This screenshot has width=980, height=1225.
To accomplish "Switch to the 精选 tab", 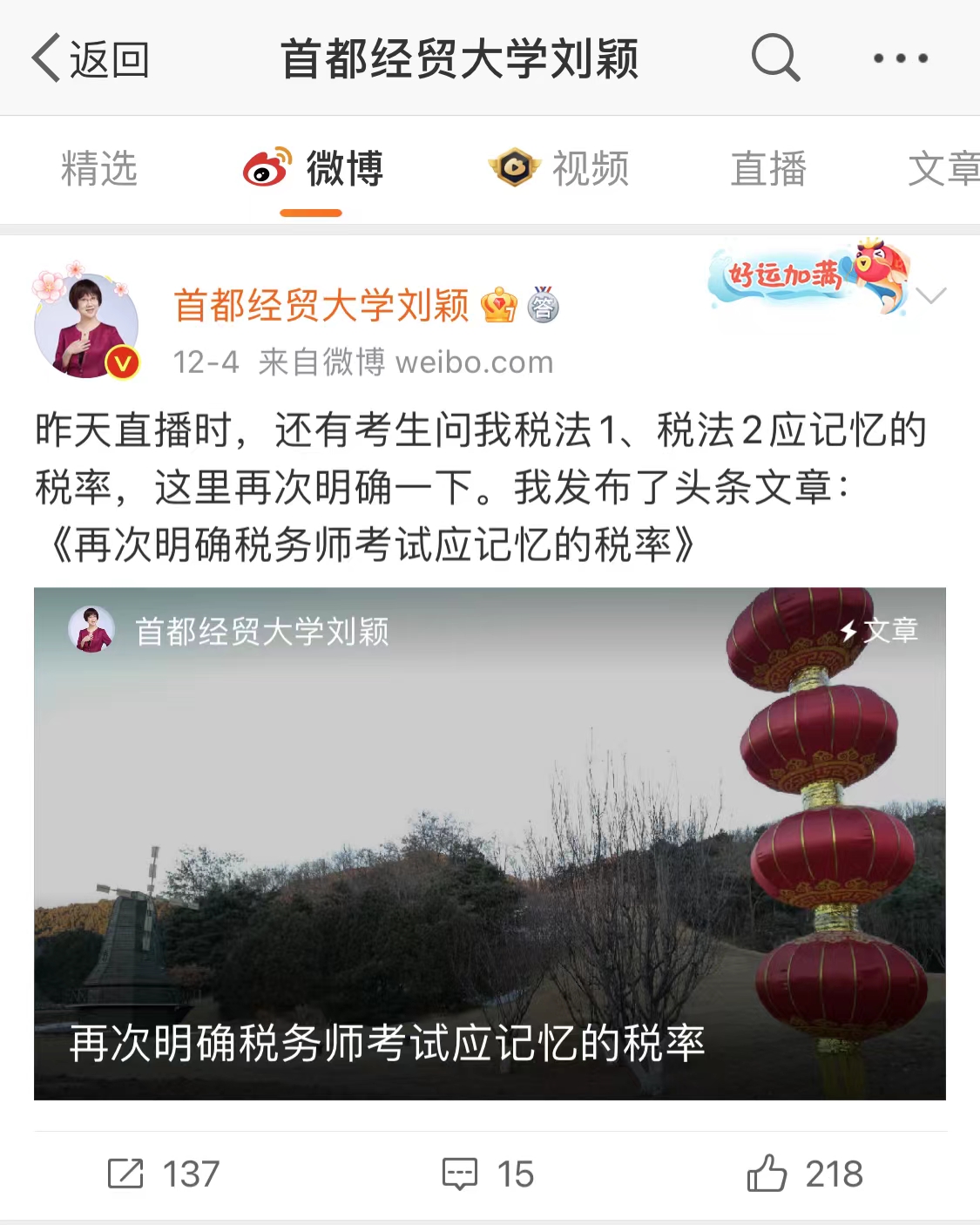I will [x=97, y=169].
